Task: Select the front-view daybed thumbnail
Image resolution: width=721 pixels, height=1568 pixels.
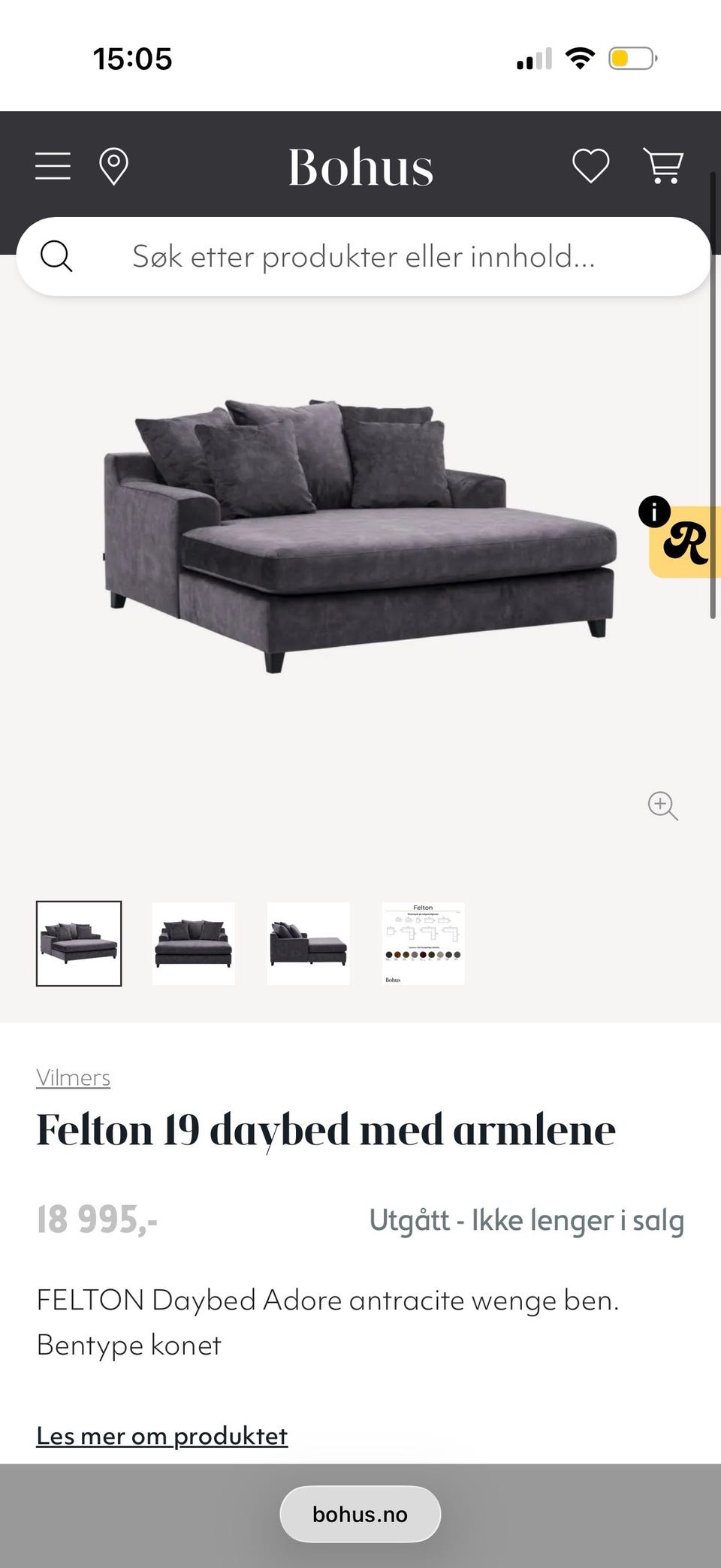Action: [x=193, y=942]
